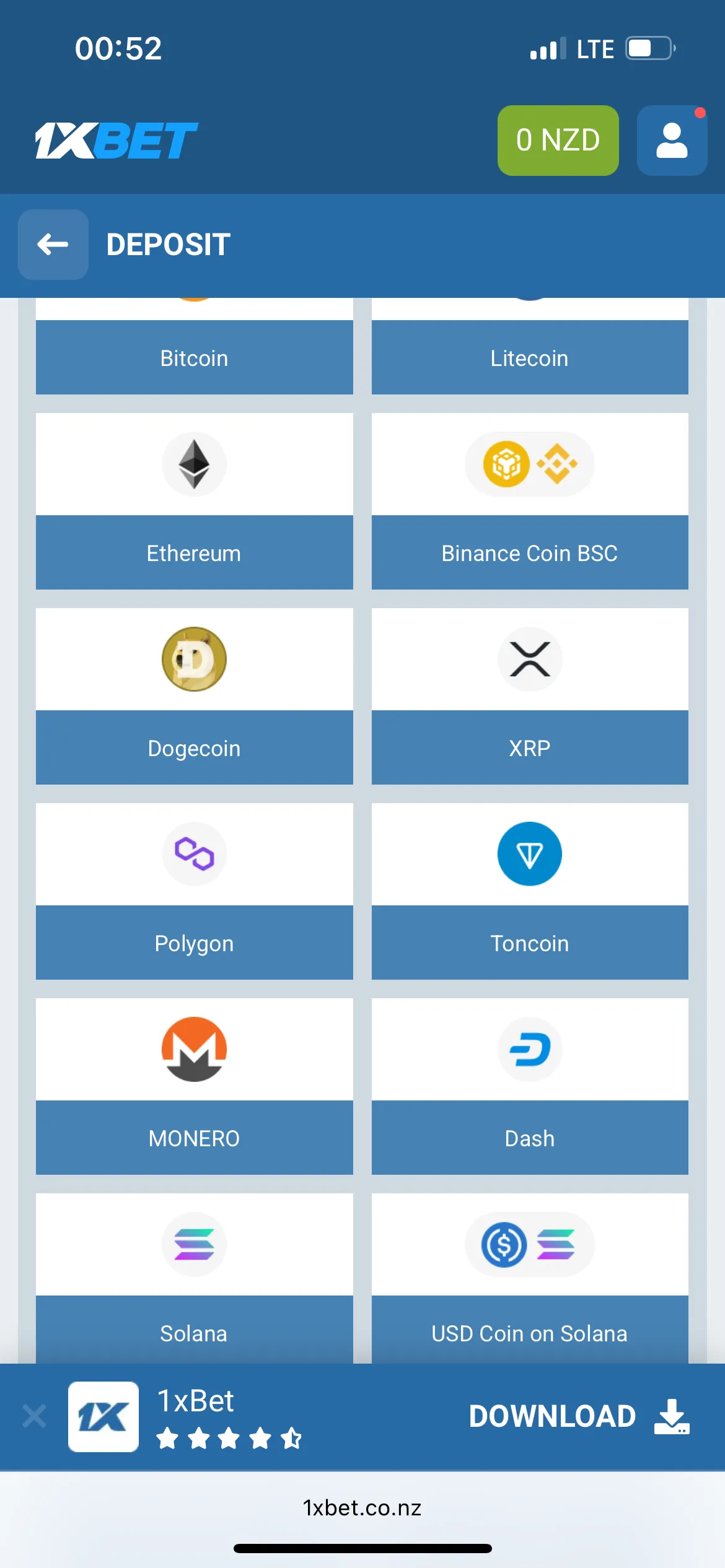Pick Dogecoin as payment method
This screenshot has height=1568, width=725.
coord(194,697)
